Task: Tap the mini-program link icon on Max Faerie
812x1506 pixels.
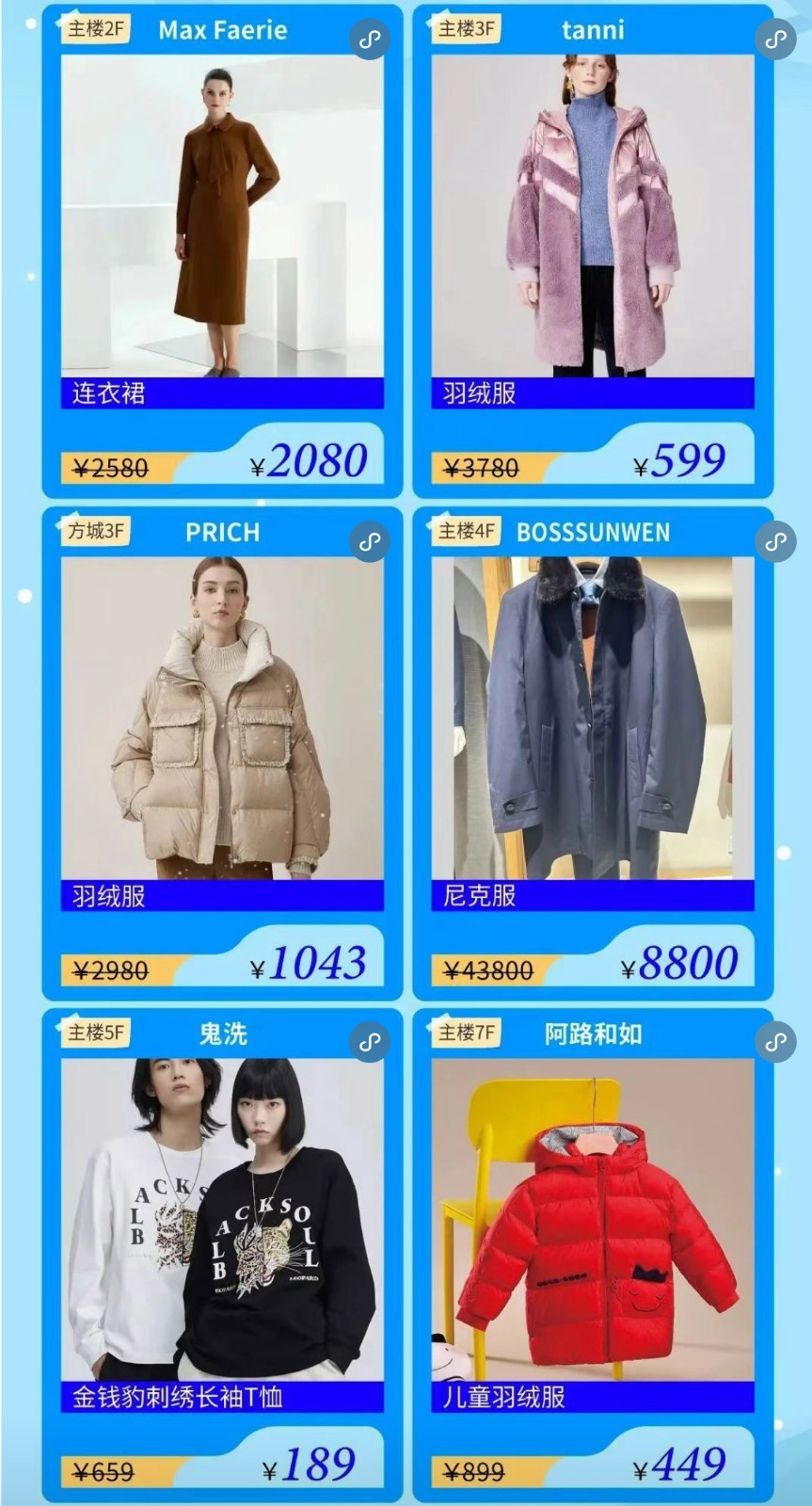Action: tap(369, 40)
